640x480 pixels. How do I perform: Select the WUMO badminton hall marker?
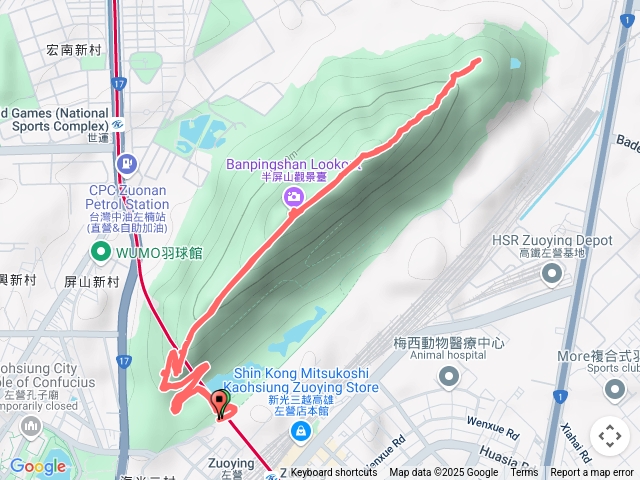(x=100, y=252)
